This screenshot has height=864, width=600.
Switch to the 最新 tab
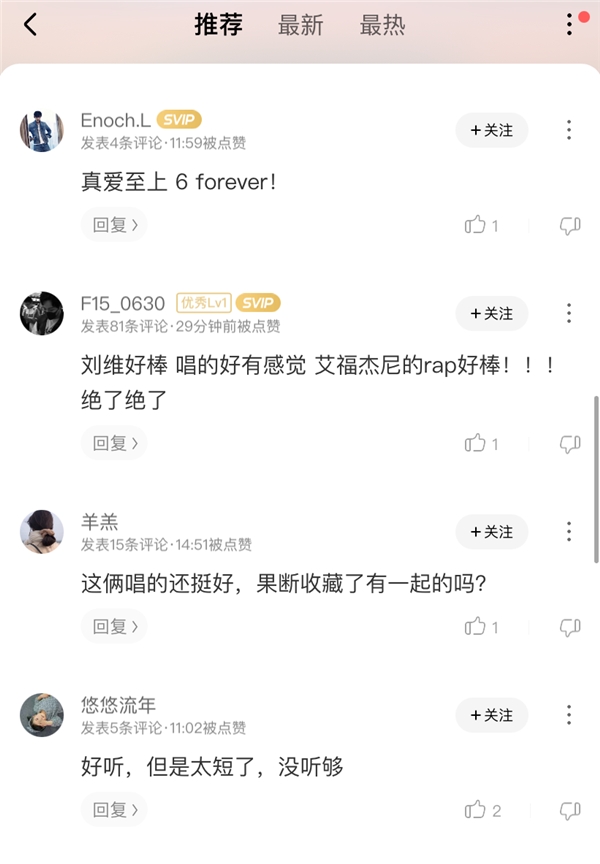301,26
